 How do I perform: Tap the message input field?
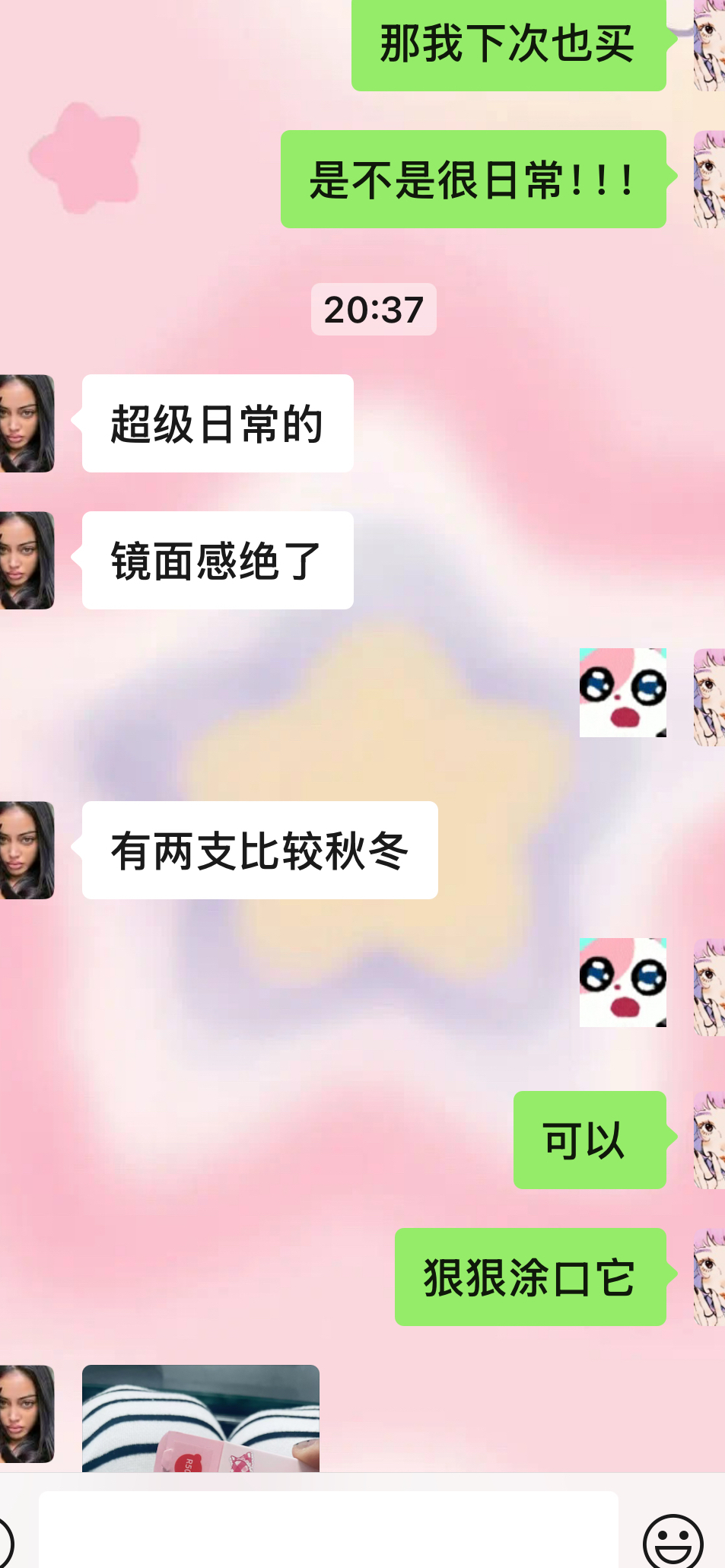[328, 1529]
